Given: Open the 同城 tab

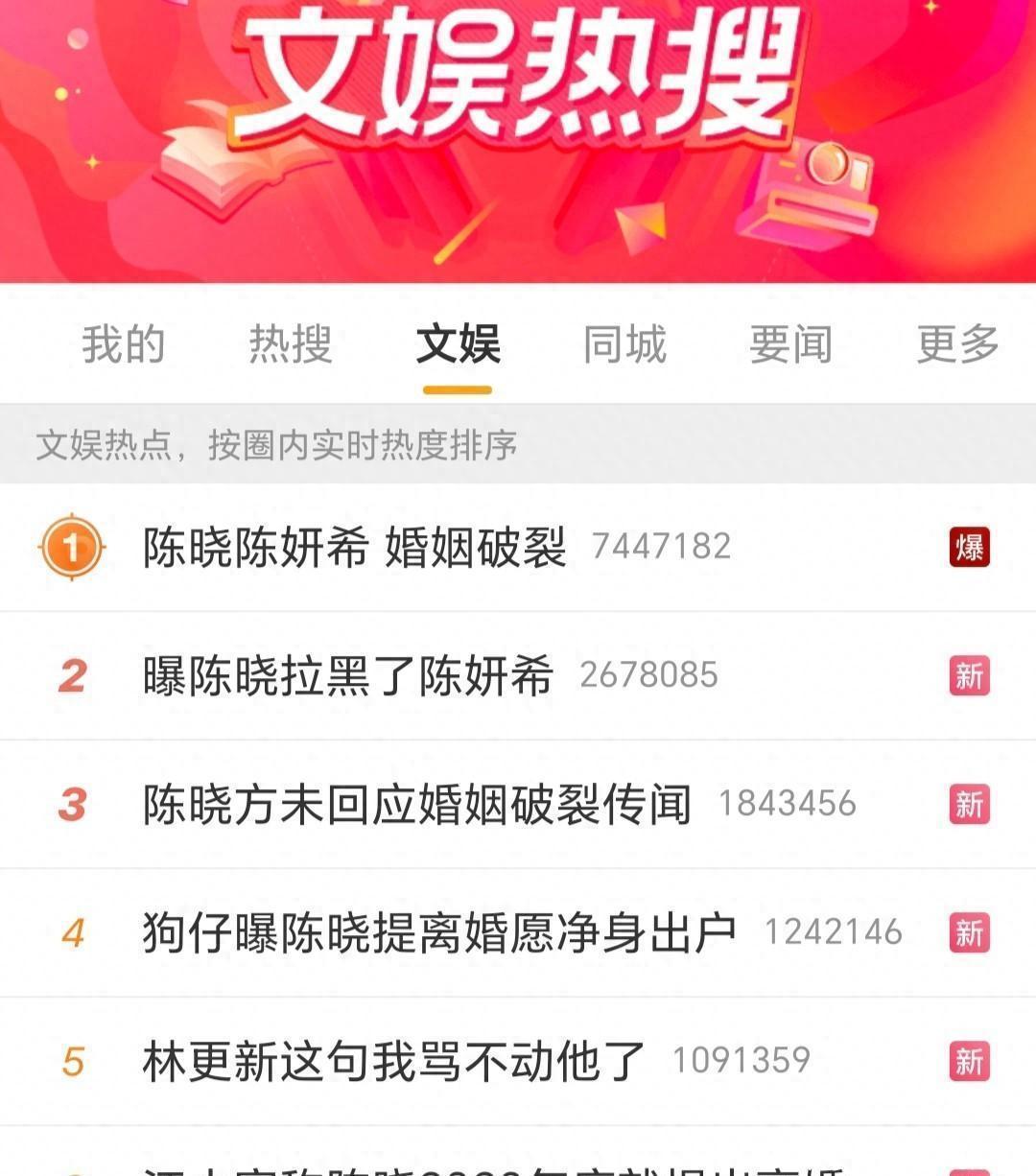Looking at the screenshot, I should click(624, 344).
